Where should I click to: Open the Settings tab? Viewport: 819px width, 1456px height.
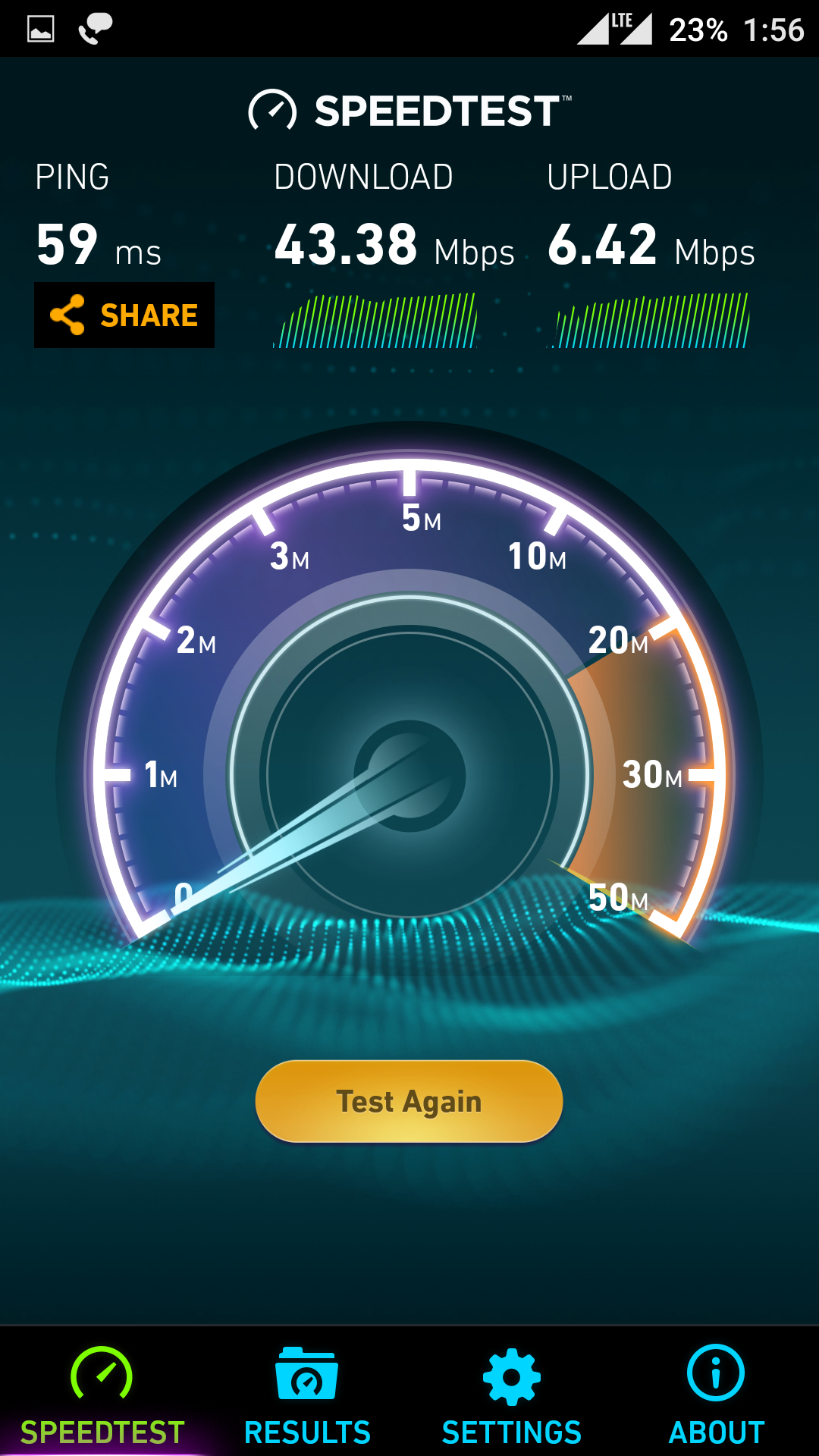click(x=512, y=1395)
